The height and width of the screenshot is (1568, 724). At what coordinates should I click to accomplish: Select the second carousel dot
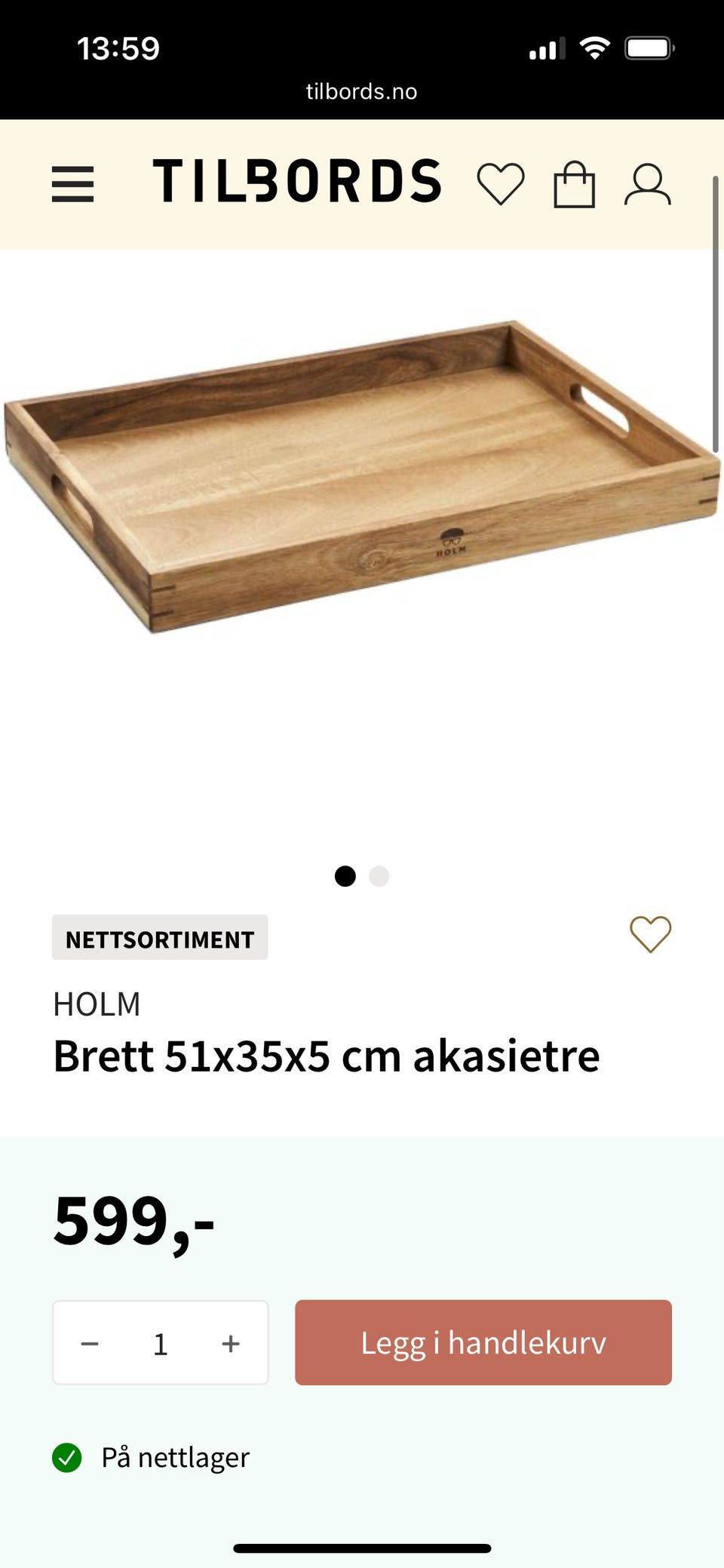click(x=379, y=876)
